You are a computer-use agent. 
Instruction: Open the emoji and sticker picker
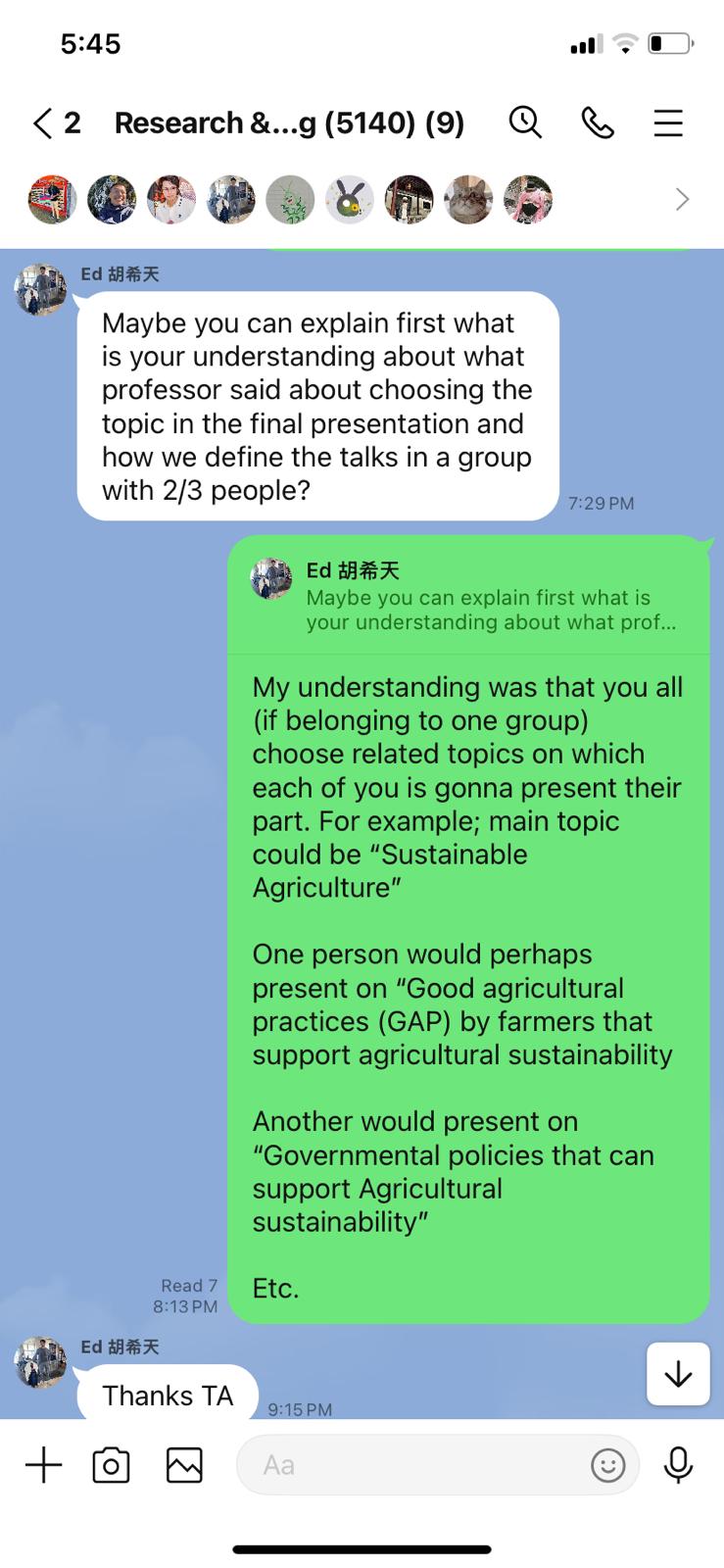tap(607, 1465)
